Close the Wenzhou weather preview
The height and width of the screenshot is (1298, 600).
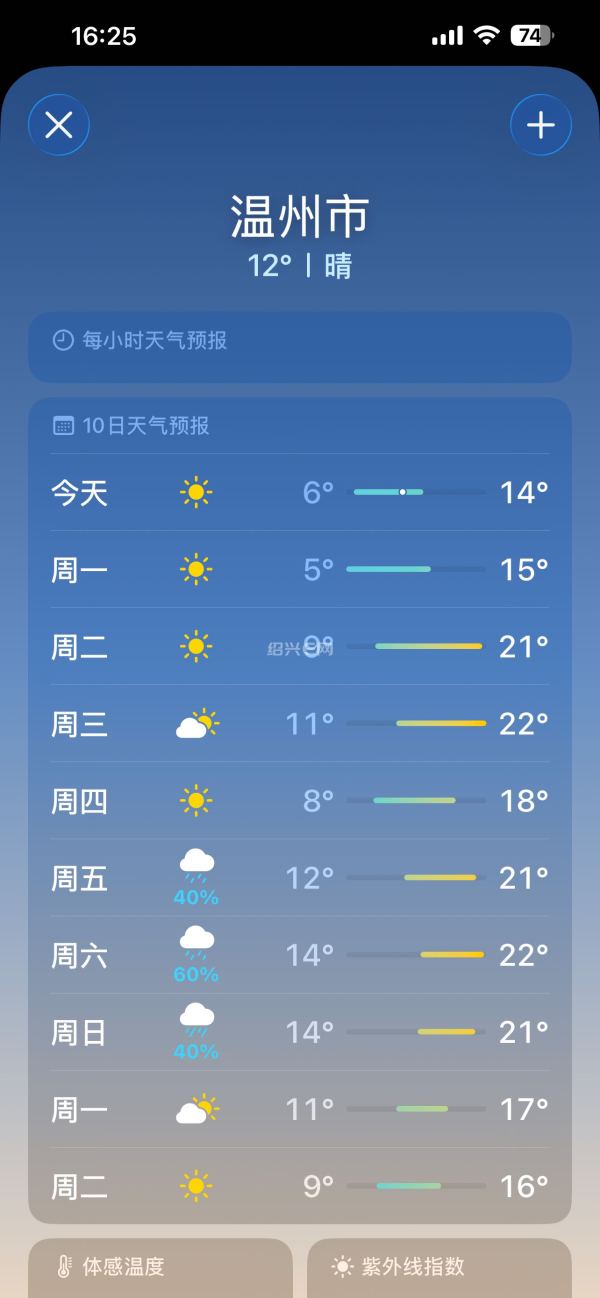pyautogui.click(x=59, y=125)
